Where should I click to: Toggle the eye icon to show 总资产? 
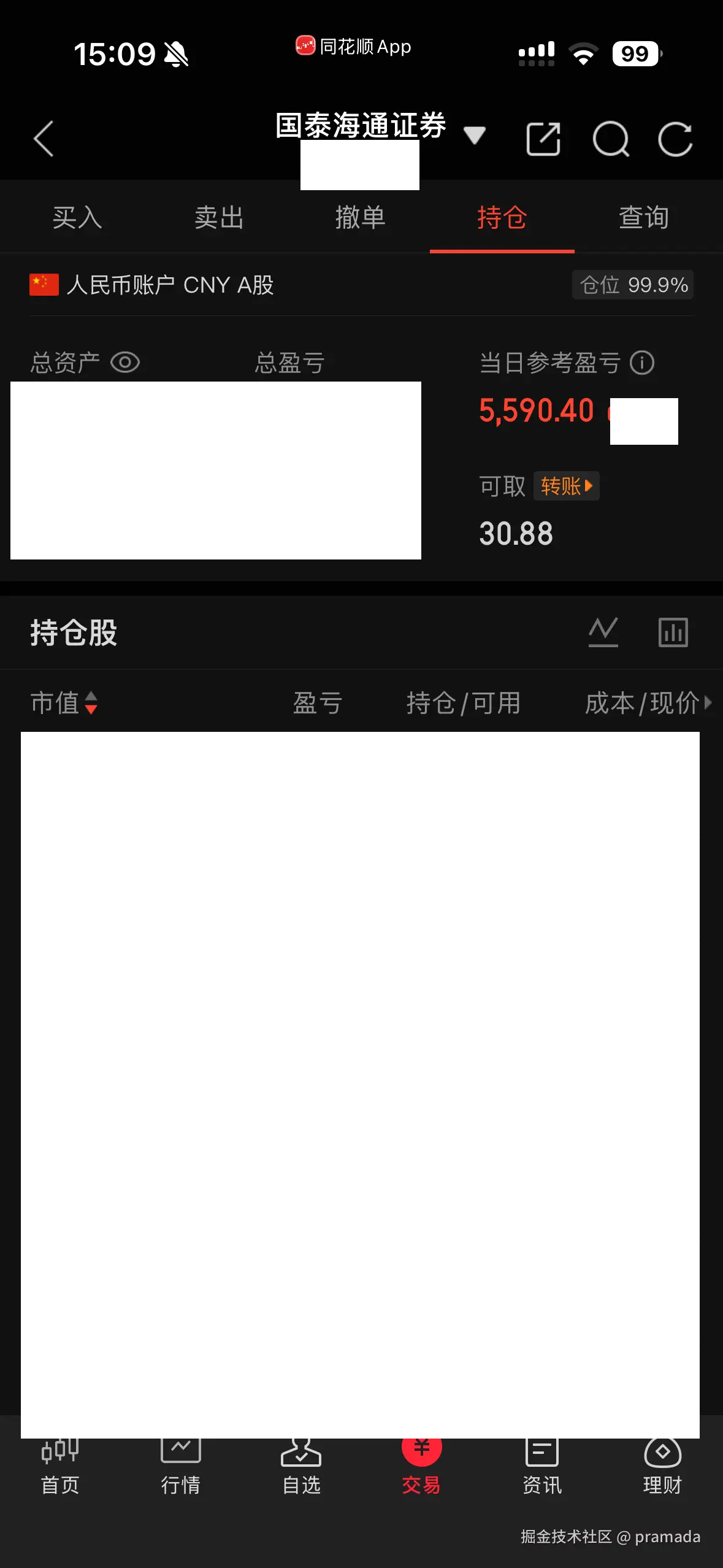[125, 362]
